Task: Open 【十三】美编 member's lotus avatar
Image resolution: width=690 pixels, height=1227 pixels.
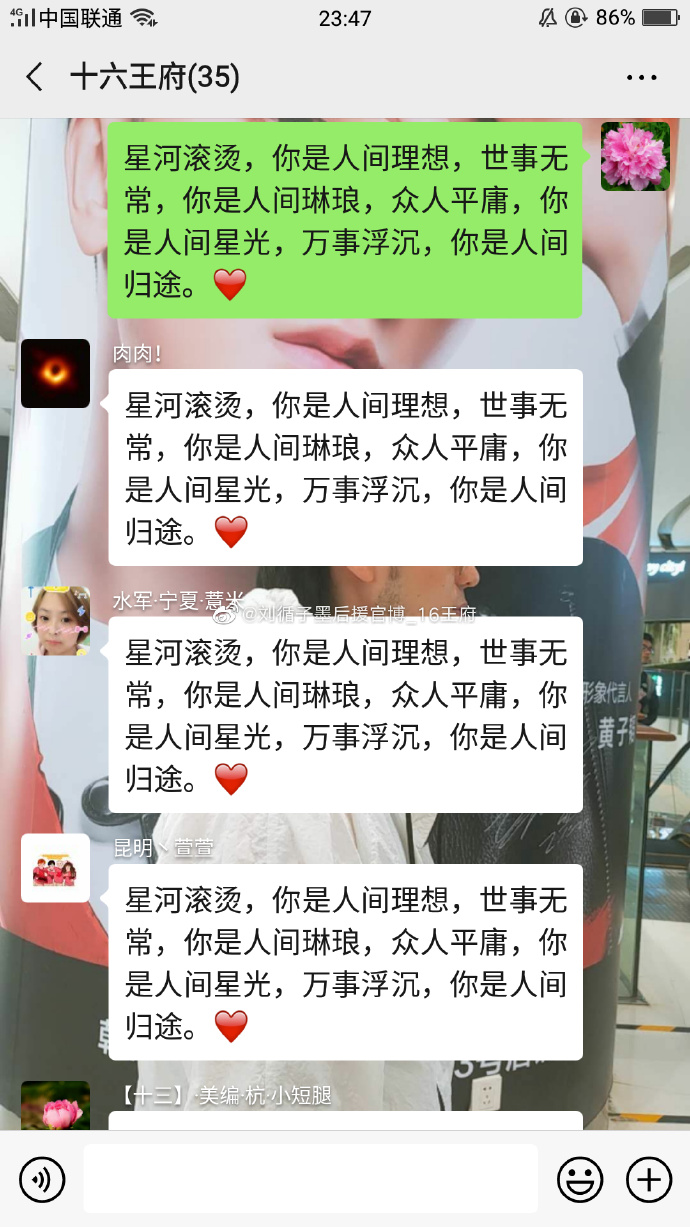Action: point(55,1106)
